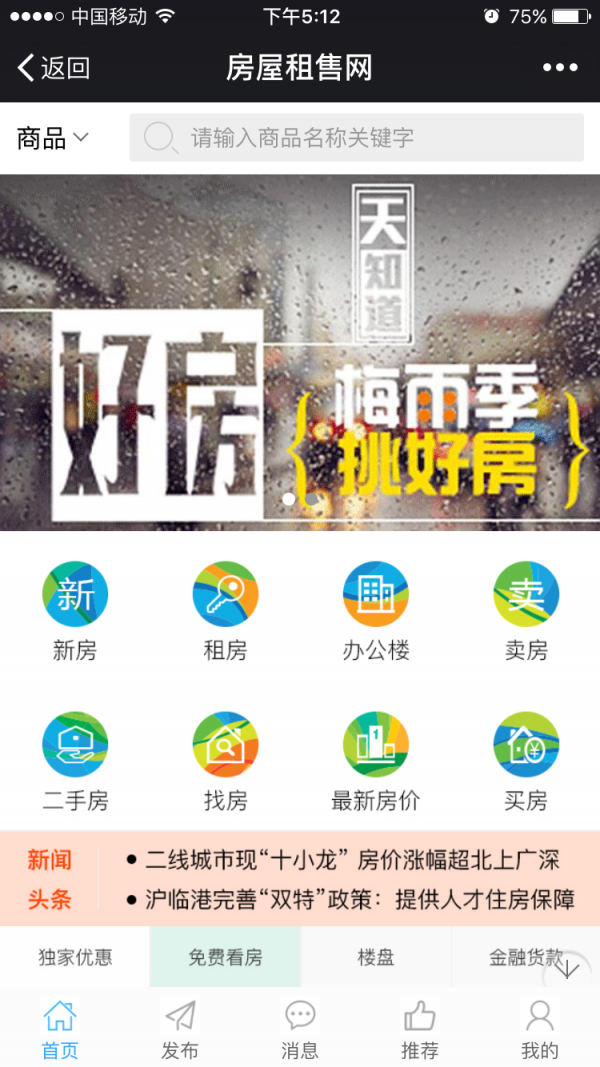Open 消息 messages in bottom navigation
The height and width of the screenshot is (1067, 600).
pos(300,1030)
